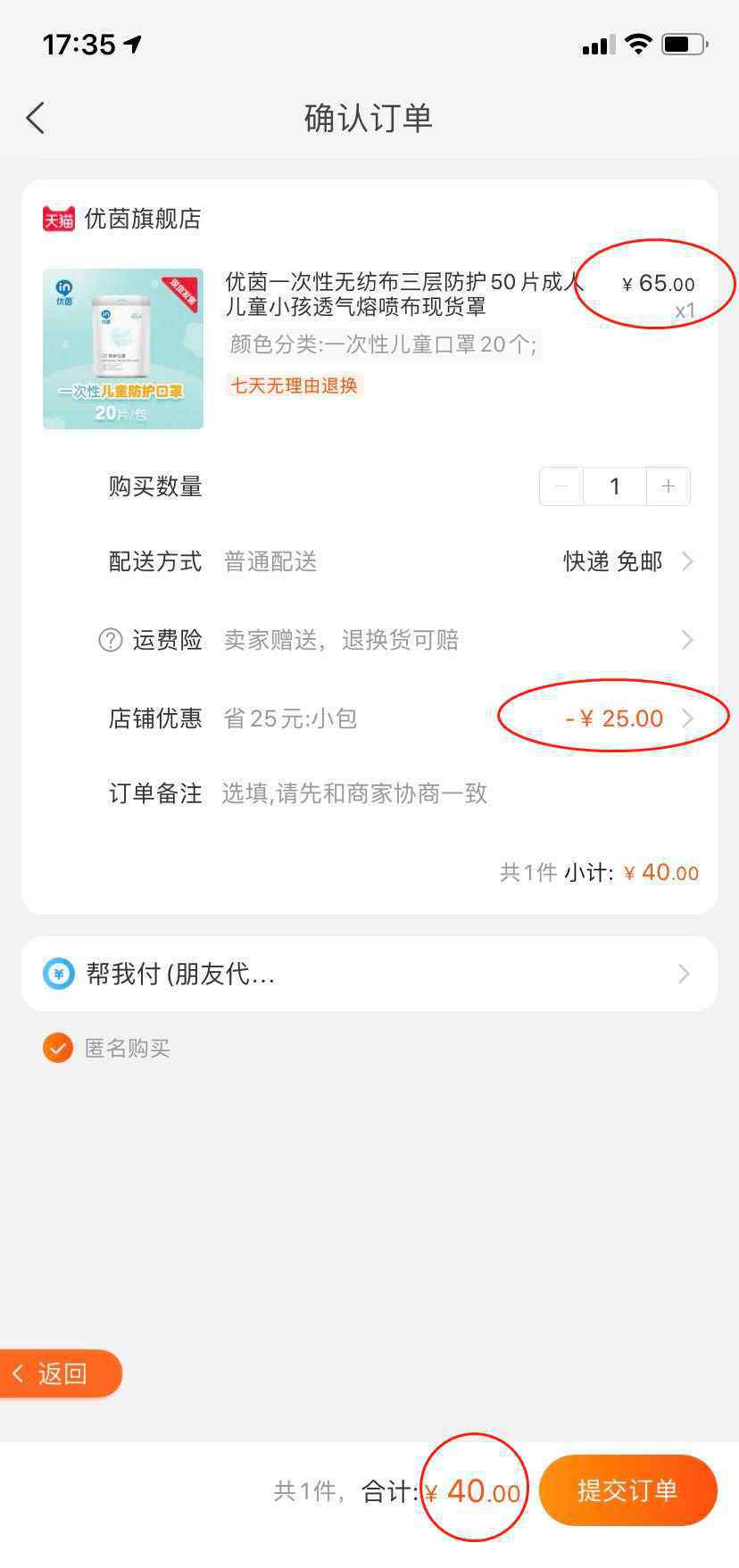Open the mask product thumbnail
This screenshot has height=1568, width=739.
coord(123,349)
